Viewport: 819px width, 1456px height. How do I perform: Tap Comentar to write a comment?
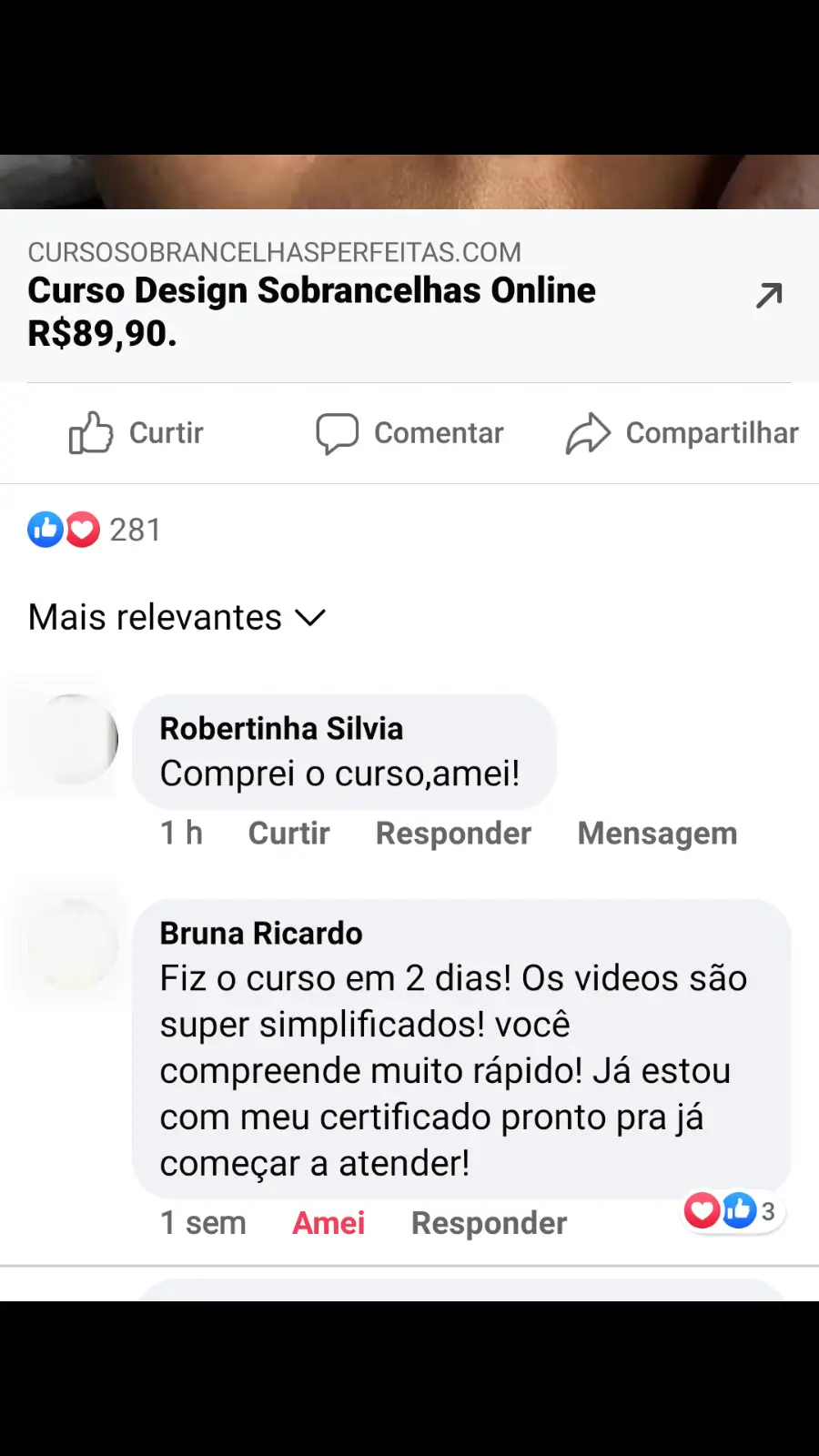point(409,433)
